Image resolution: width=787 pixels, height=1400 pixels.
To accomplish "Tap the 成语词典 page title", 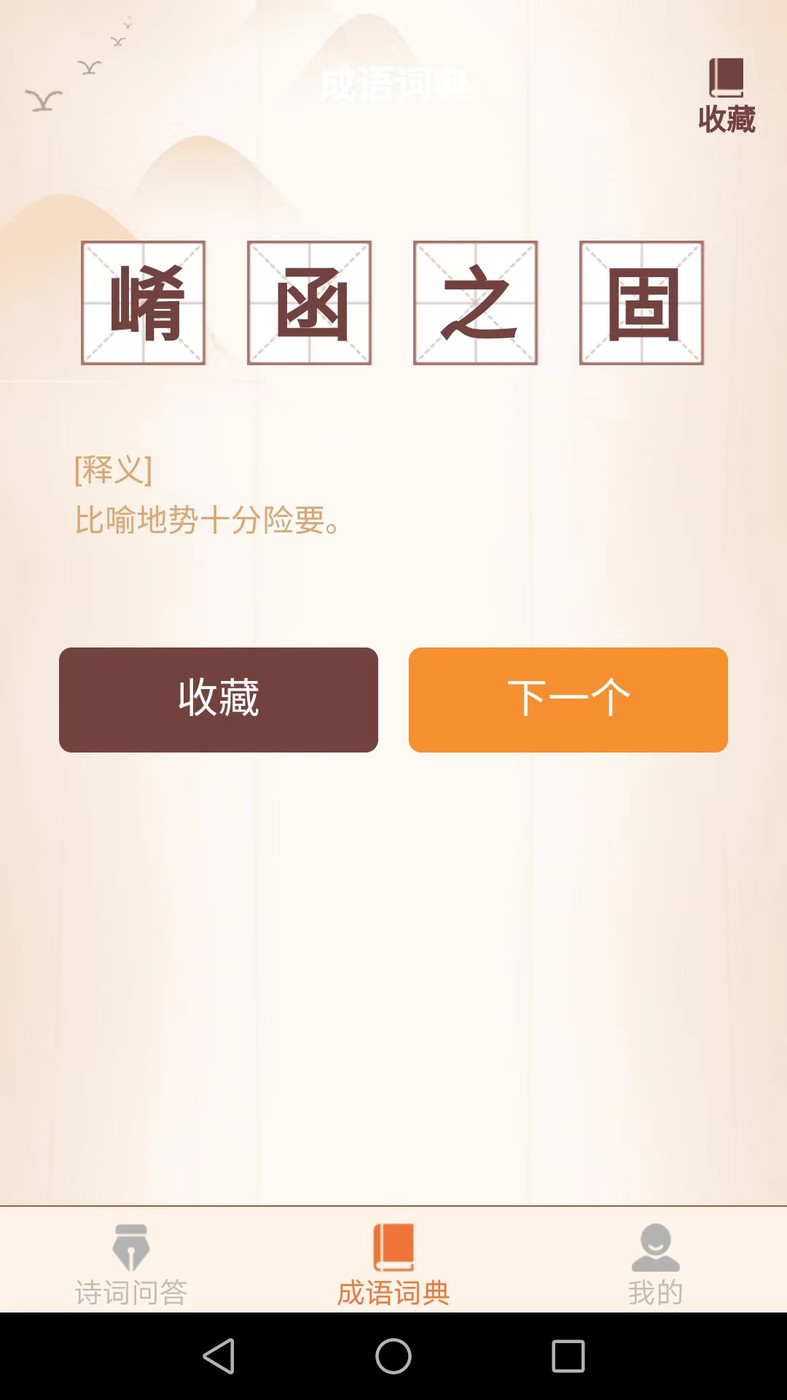I will coord(394,88).
